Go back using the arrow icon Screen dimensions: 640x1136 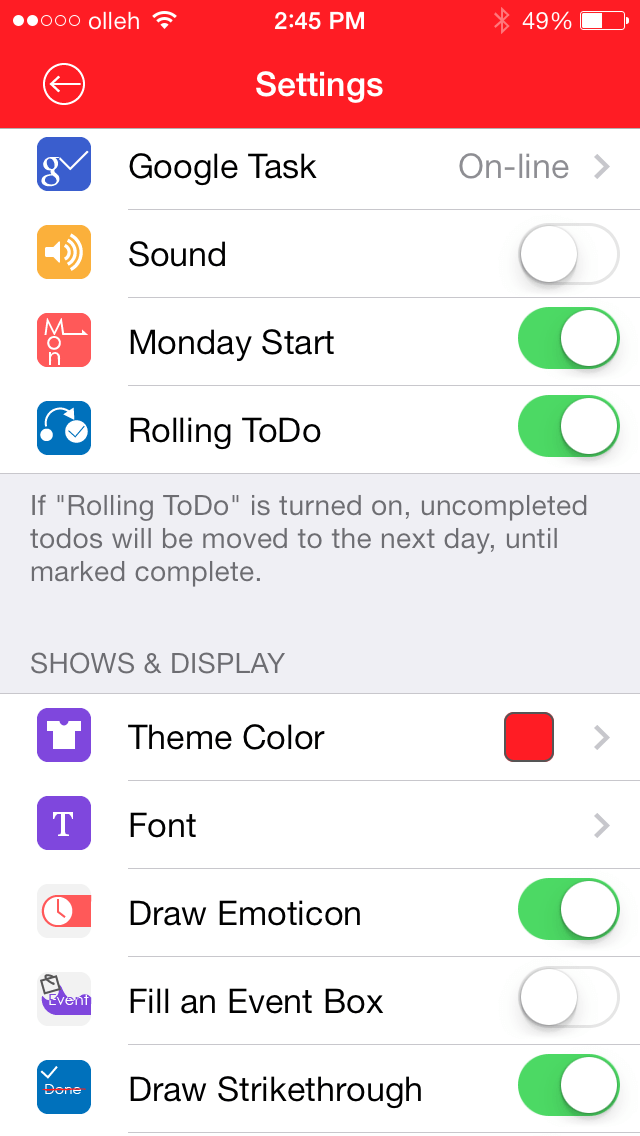[64, 85]
